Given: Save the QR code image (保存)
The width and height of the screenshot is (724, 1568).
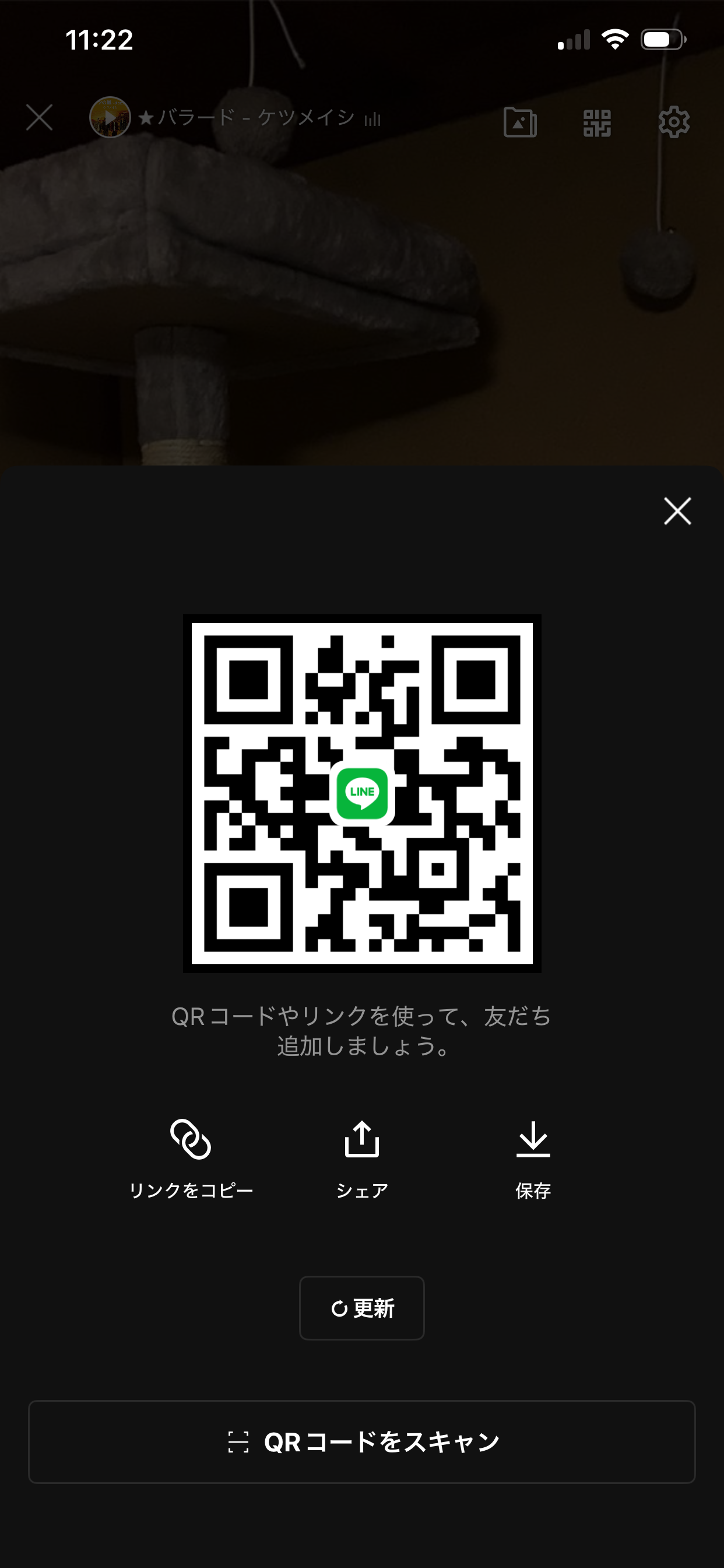Looking at the screenshot, I should point(533,1157).
